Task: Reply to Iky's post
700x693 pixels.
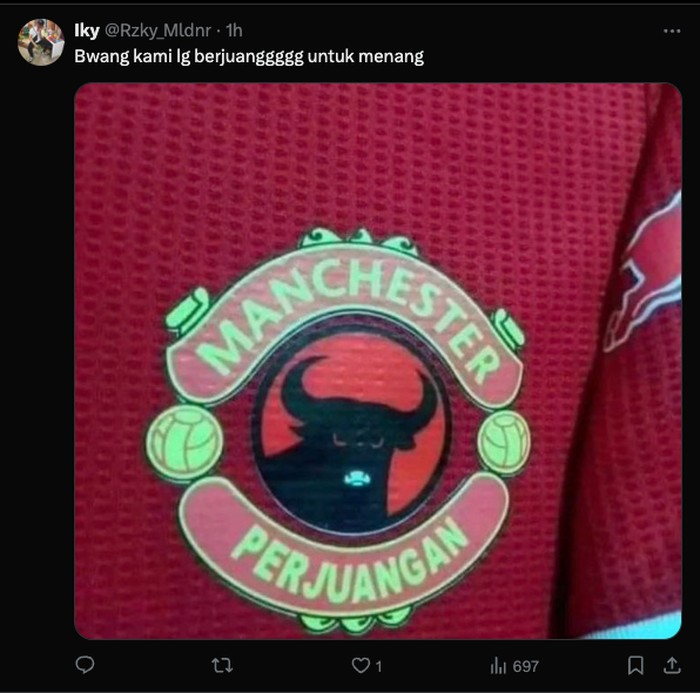Action: click(86, 665)
